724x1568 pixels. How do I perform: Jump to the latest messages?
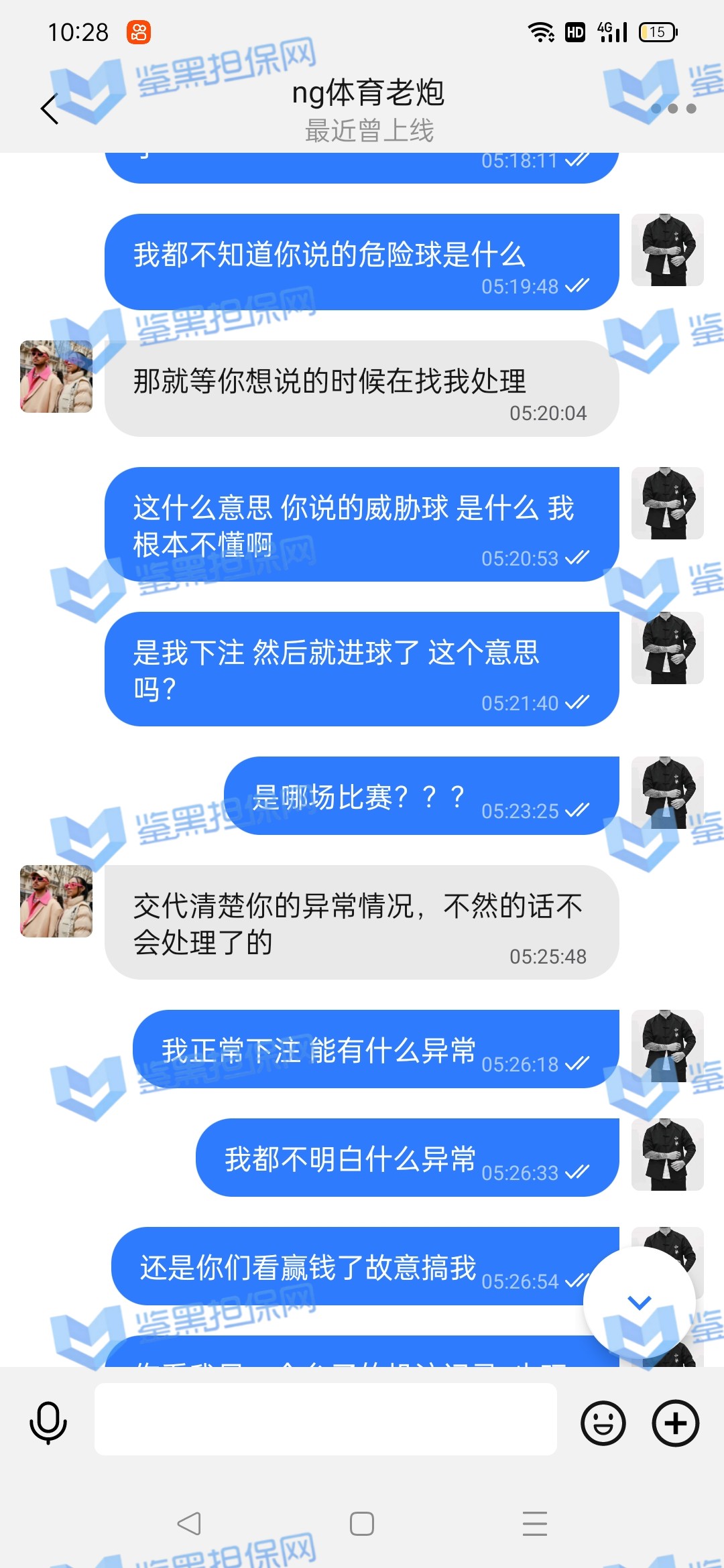[x=639, y=1303]
